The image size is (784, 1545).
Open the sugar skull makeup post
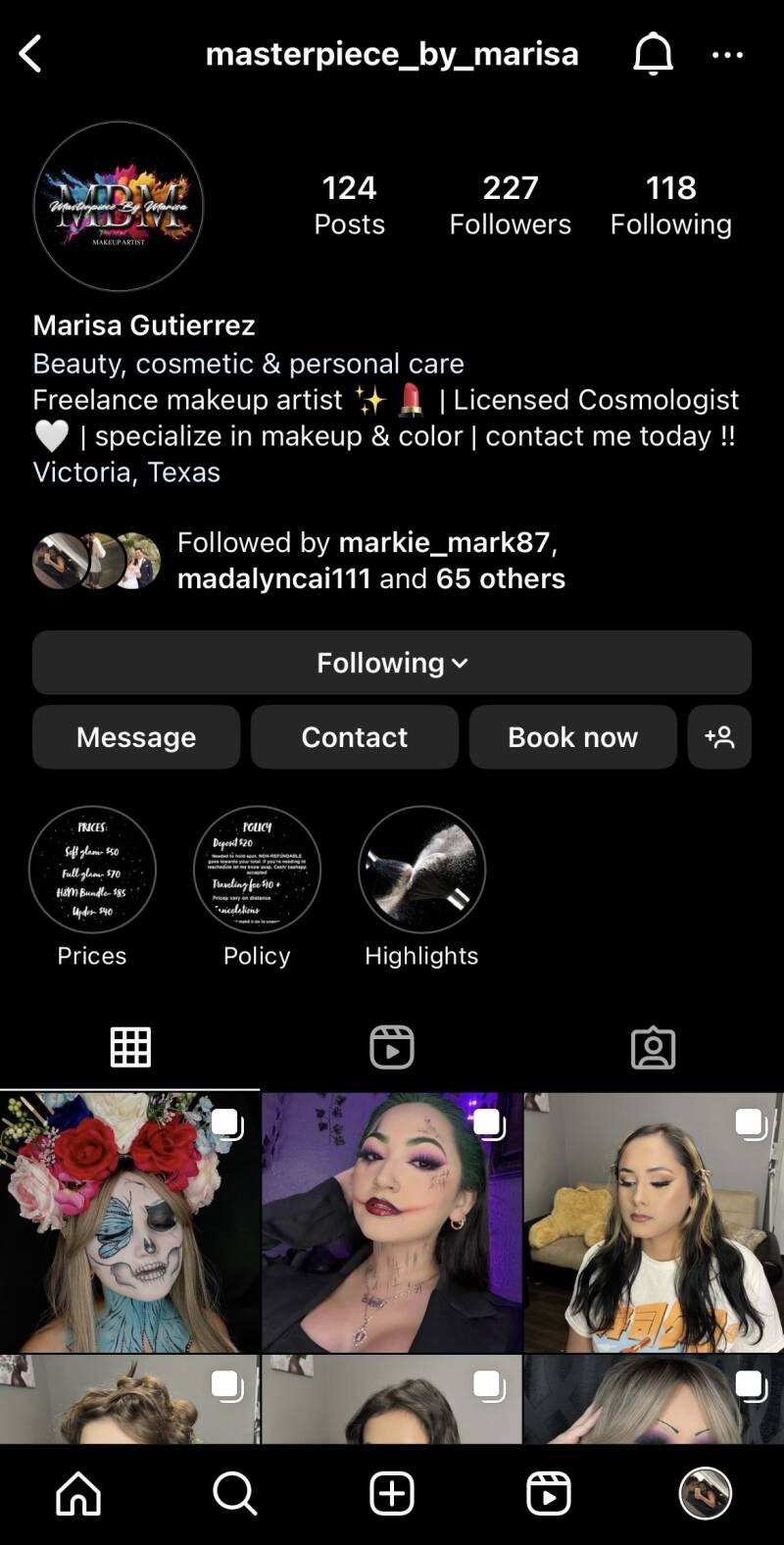129,1221
